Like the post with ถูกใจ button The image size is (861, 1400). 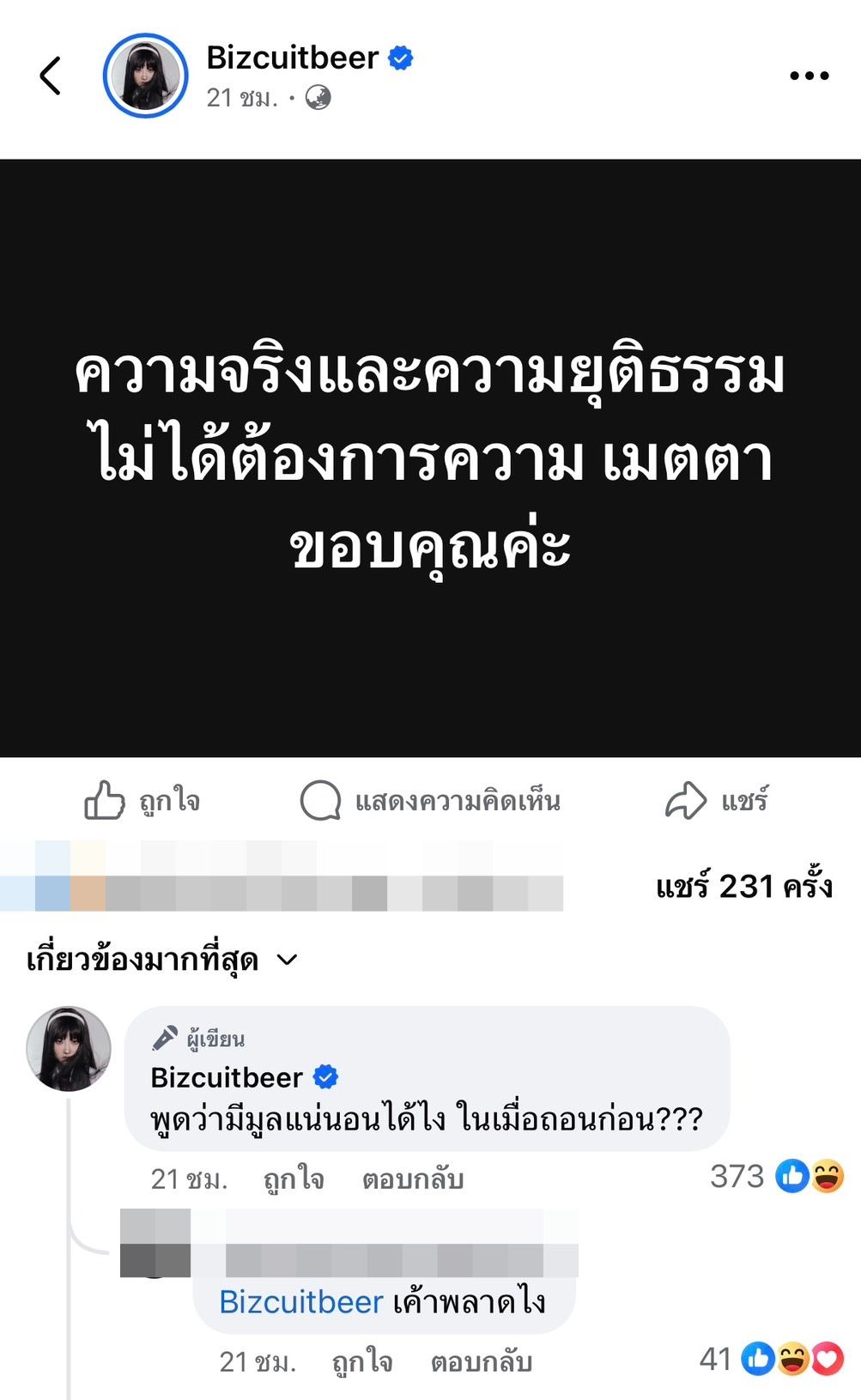(142, 801)
